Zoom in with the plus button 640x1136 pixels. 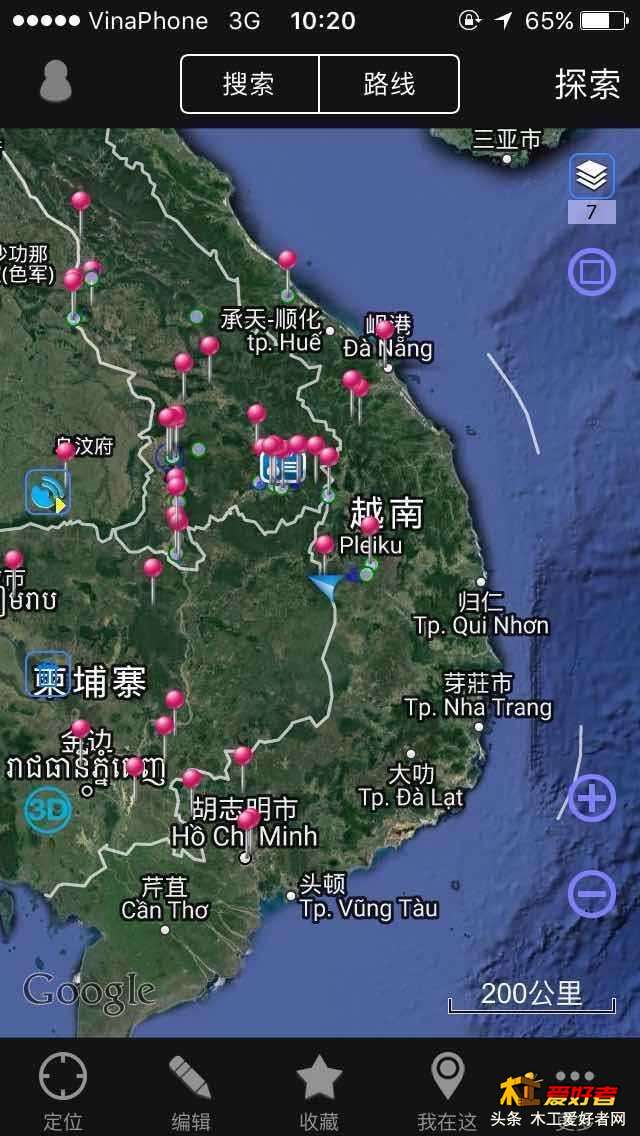pyautogui.click(x=591, y=798)
